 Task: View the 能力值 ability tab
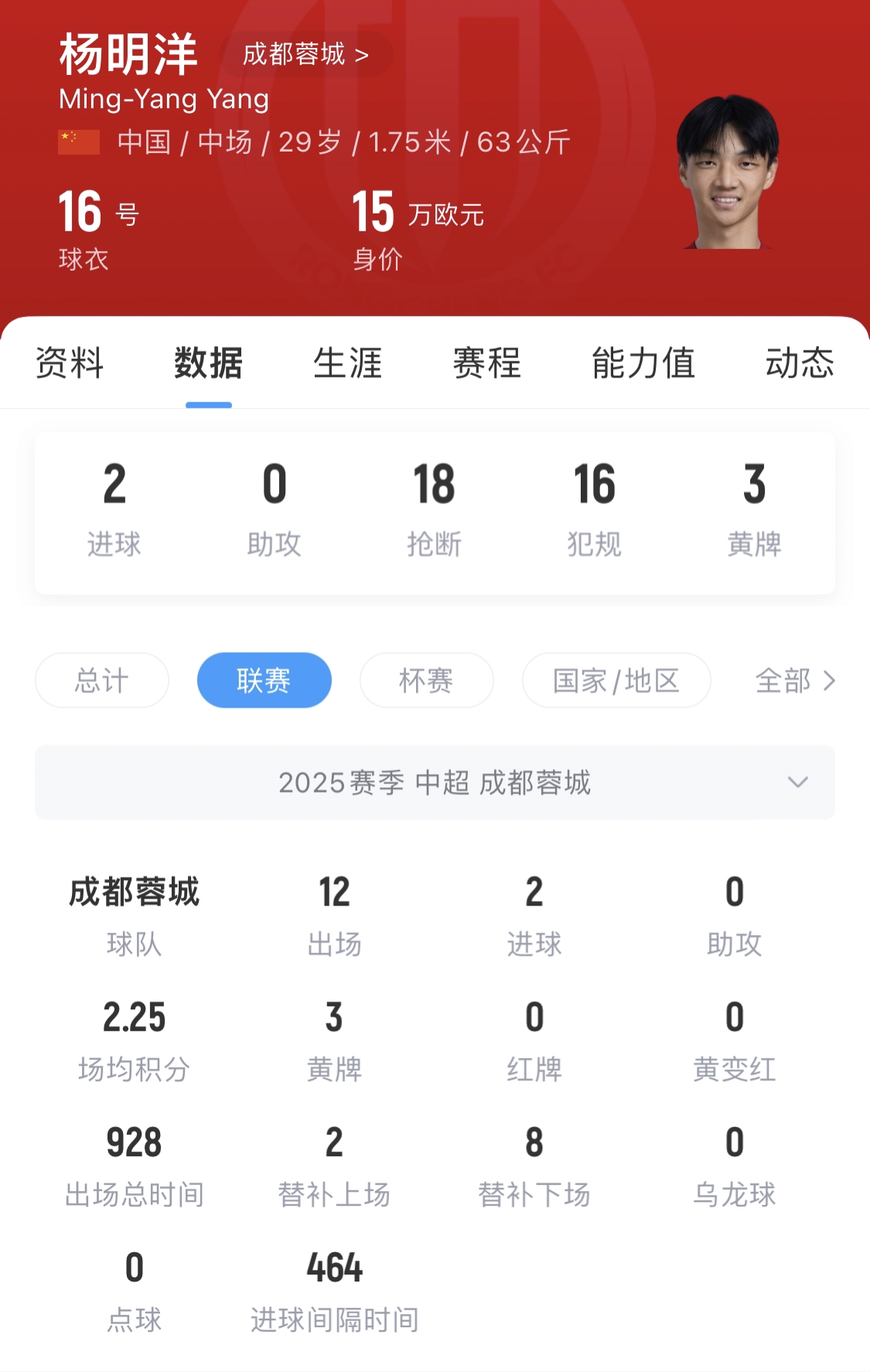coord(643,363)
